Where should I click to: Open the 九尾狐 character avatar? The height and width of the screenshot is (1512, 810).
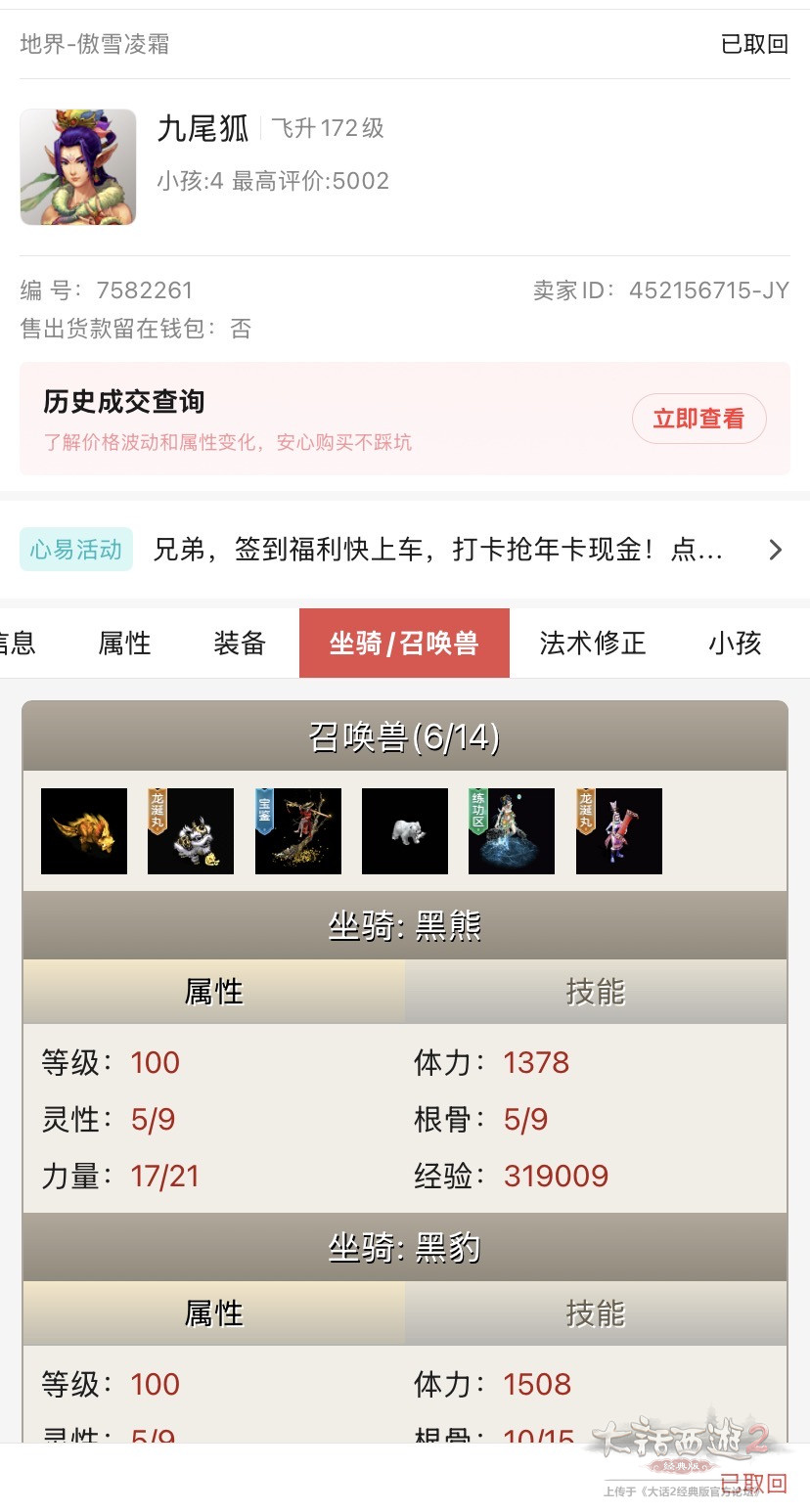tap(78, 167)
